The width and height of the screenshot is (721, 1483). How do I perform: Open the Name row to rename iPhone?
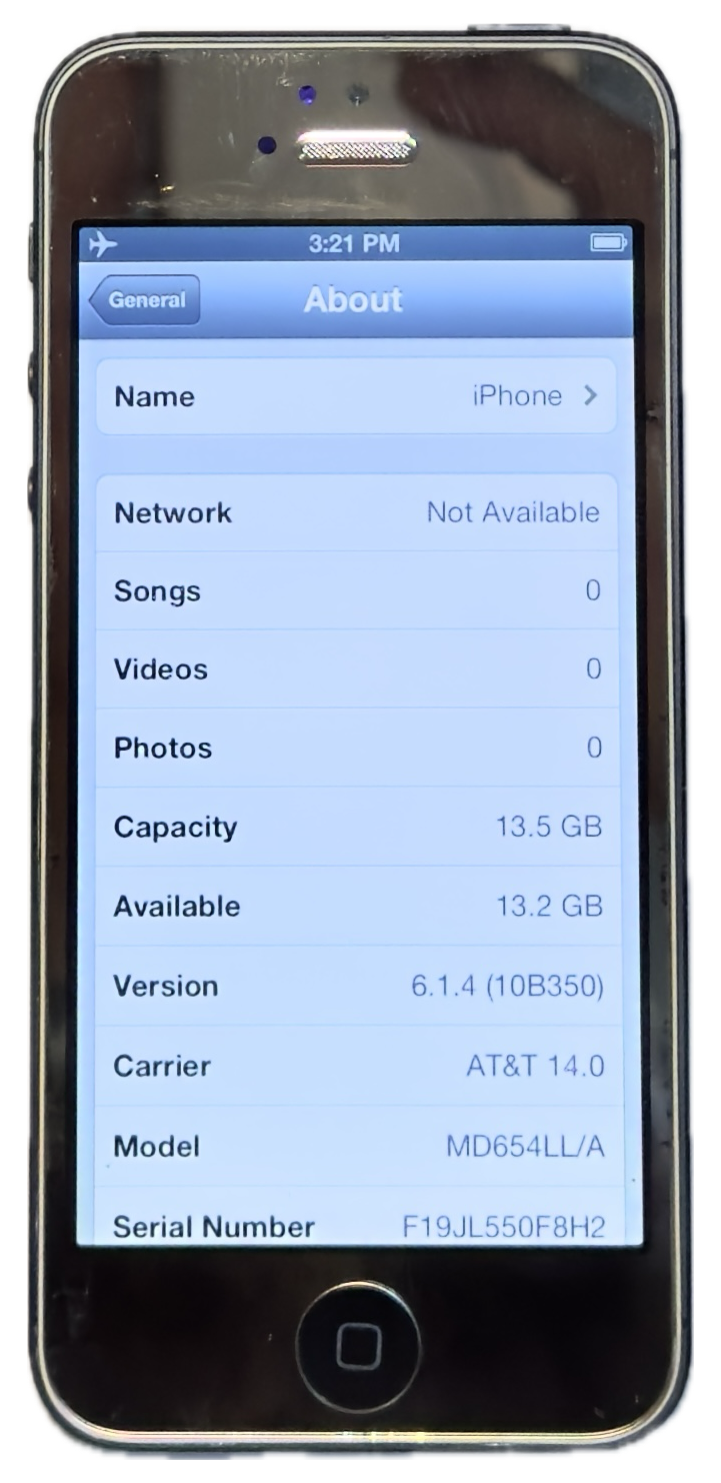355,396
